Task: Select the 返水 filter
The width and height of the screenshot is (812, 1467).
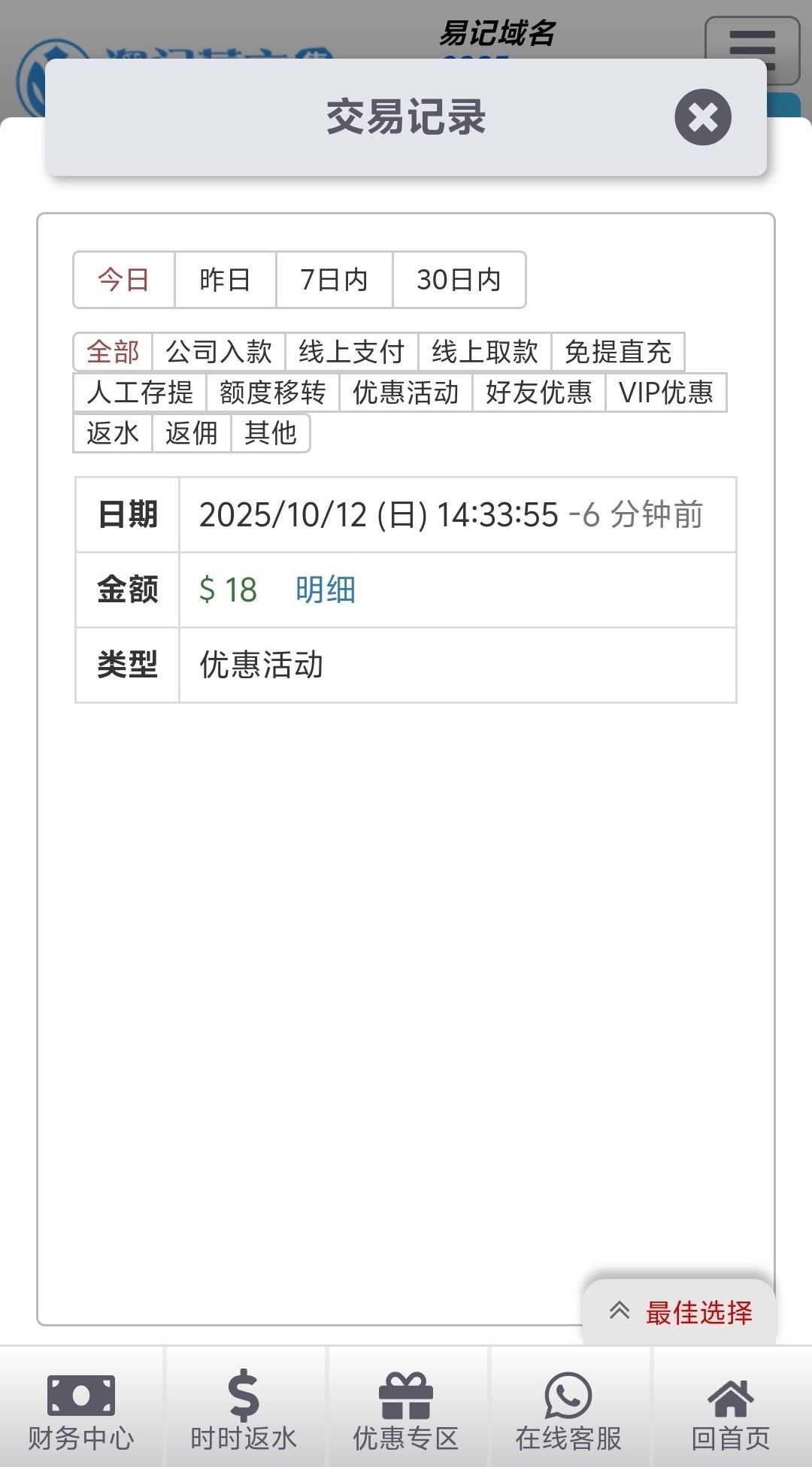Action: [113, 433]
